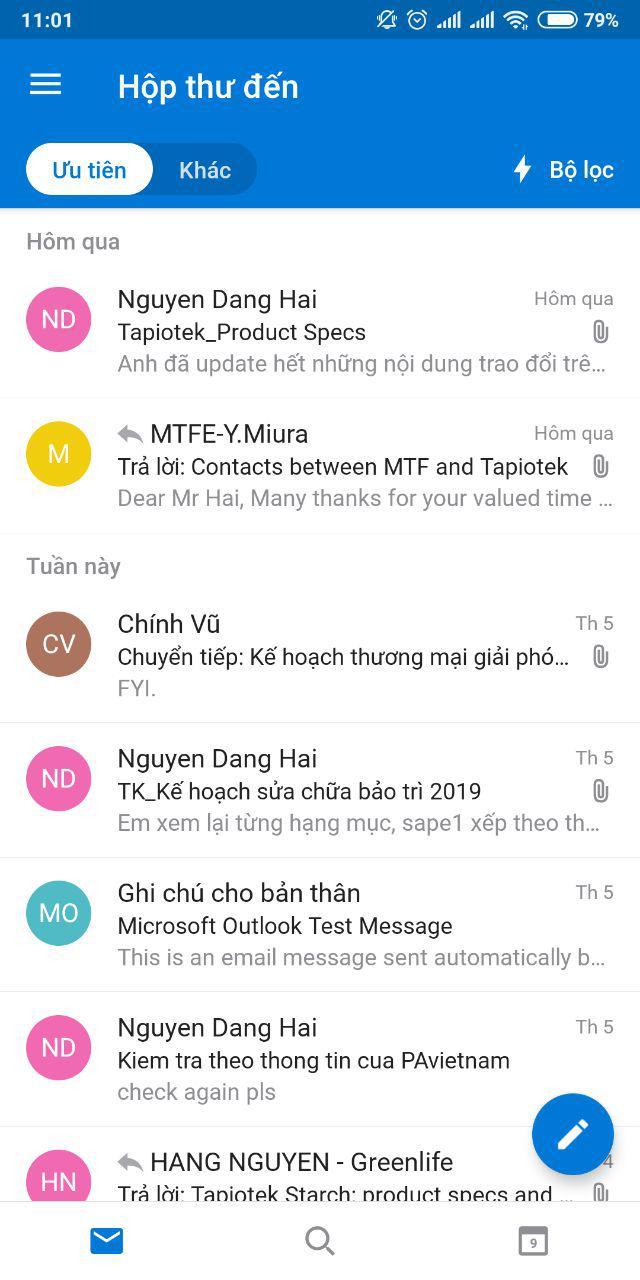Switch to the Ưu tiên tab

90,170
